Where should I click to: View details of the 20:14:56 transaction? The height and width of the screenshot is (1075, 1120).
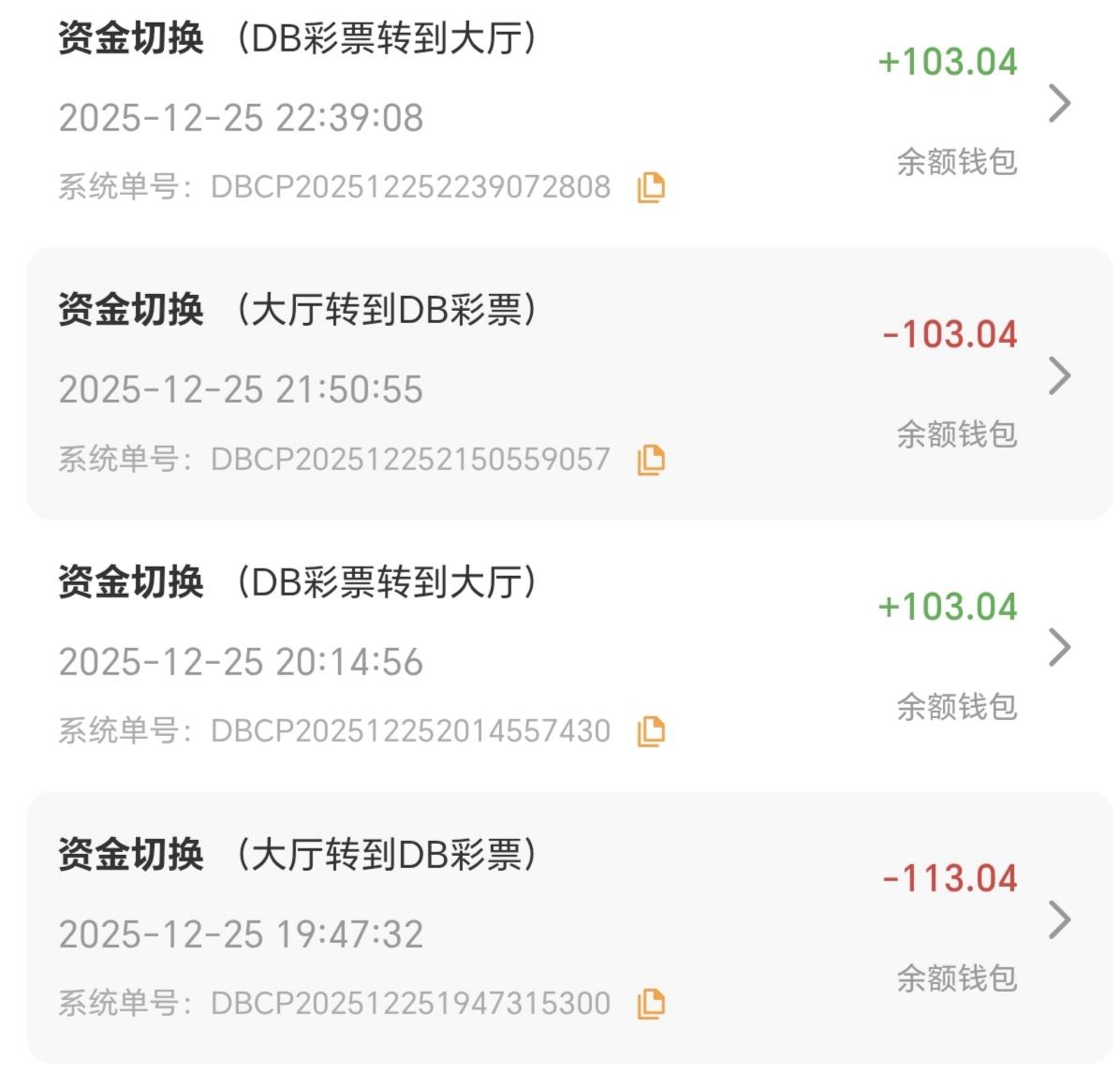[x=1059, y=647]
